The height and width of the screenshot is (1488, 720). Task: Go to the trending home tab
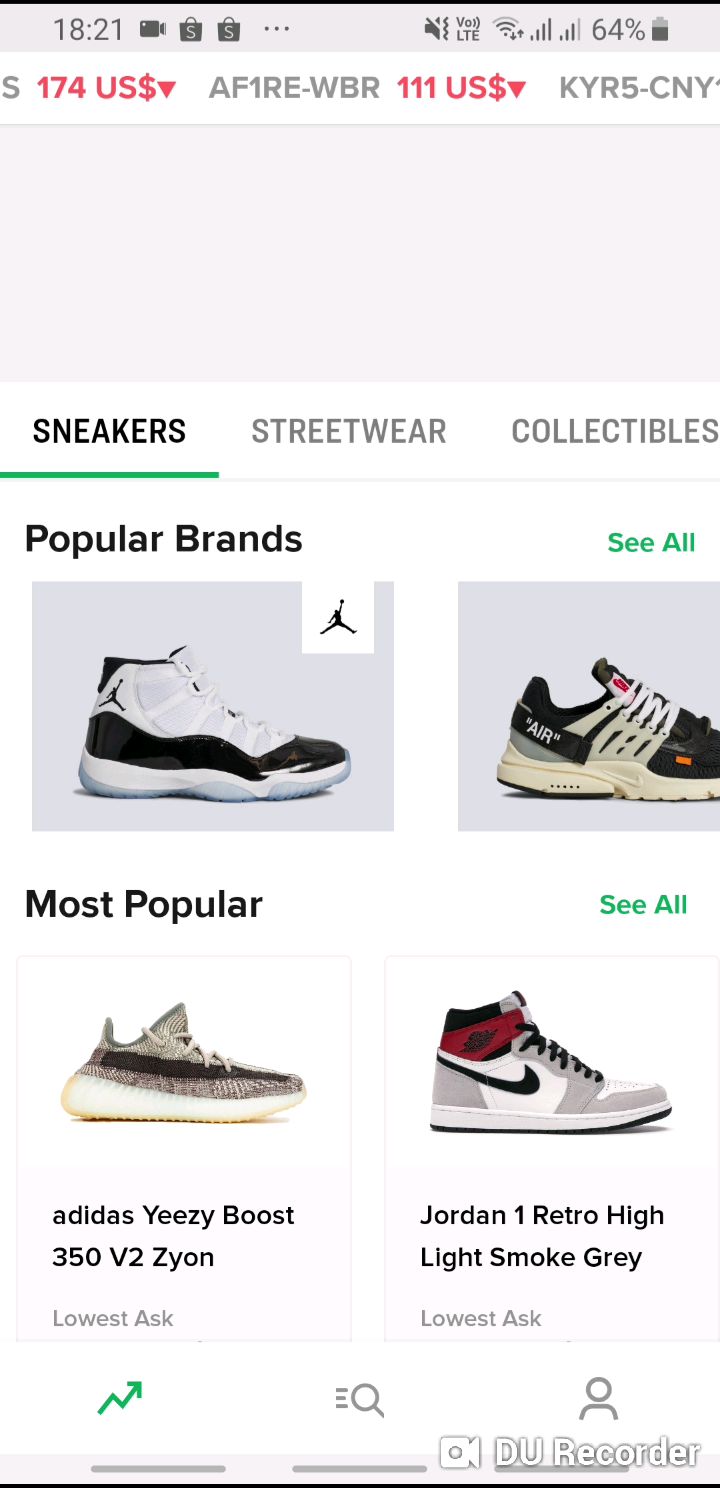[120, 1398]
